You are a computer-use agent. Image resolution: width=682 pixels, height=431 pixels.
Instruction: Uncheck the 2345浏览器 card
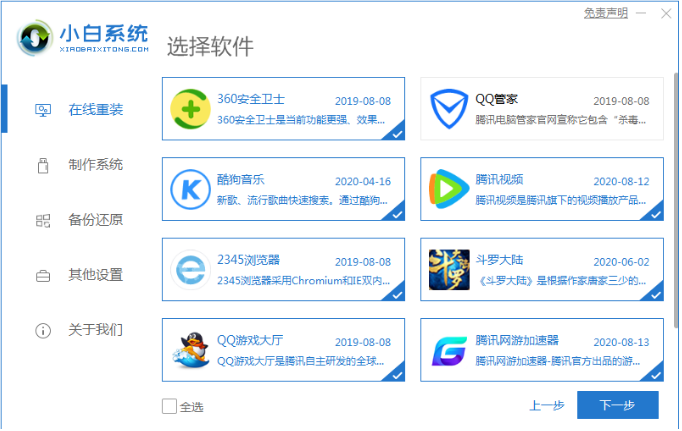283,270
